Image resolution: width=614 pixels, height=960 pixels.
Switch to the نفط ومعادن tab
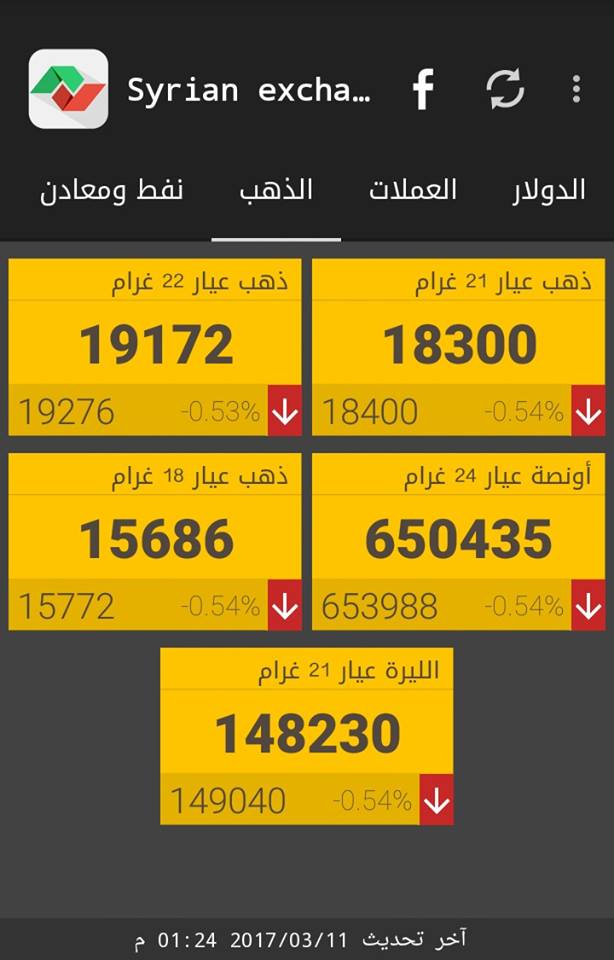[111, 190]
